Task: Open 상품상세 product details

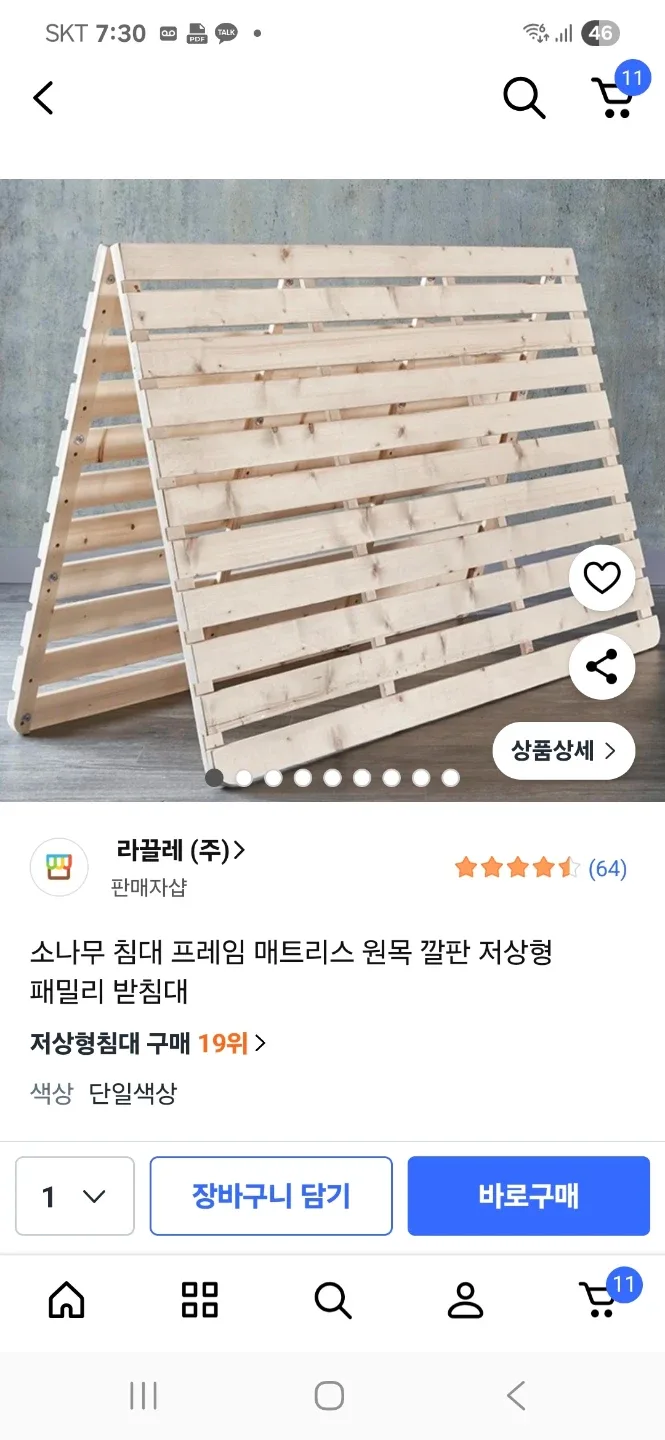Action: [x=563, y=751]
